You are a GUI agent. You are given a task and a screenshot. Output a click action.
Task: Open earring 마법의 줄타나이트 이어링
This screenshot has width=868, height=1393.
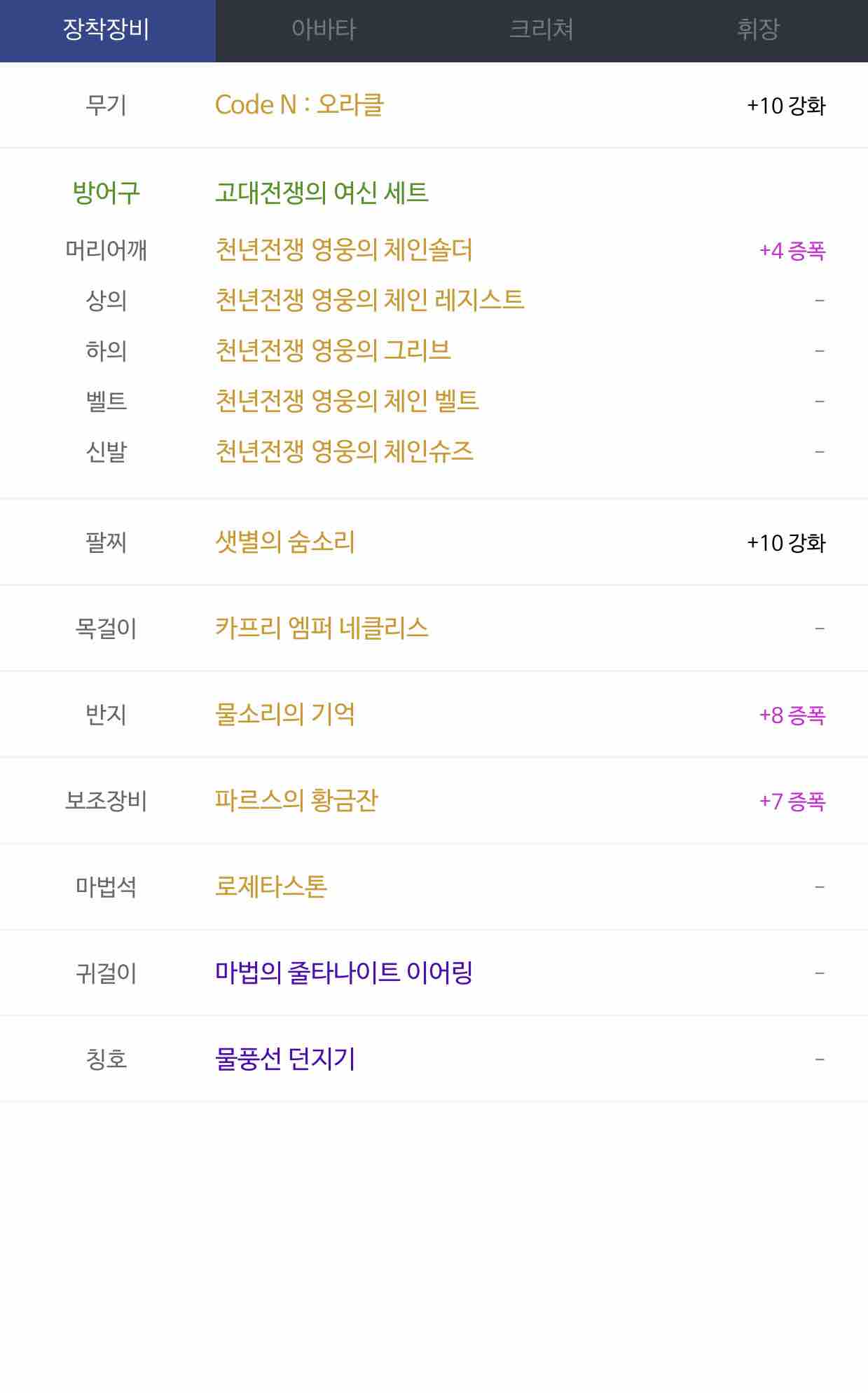pos(343,973)
